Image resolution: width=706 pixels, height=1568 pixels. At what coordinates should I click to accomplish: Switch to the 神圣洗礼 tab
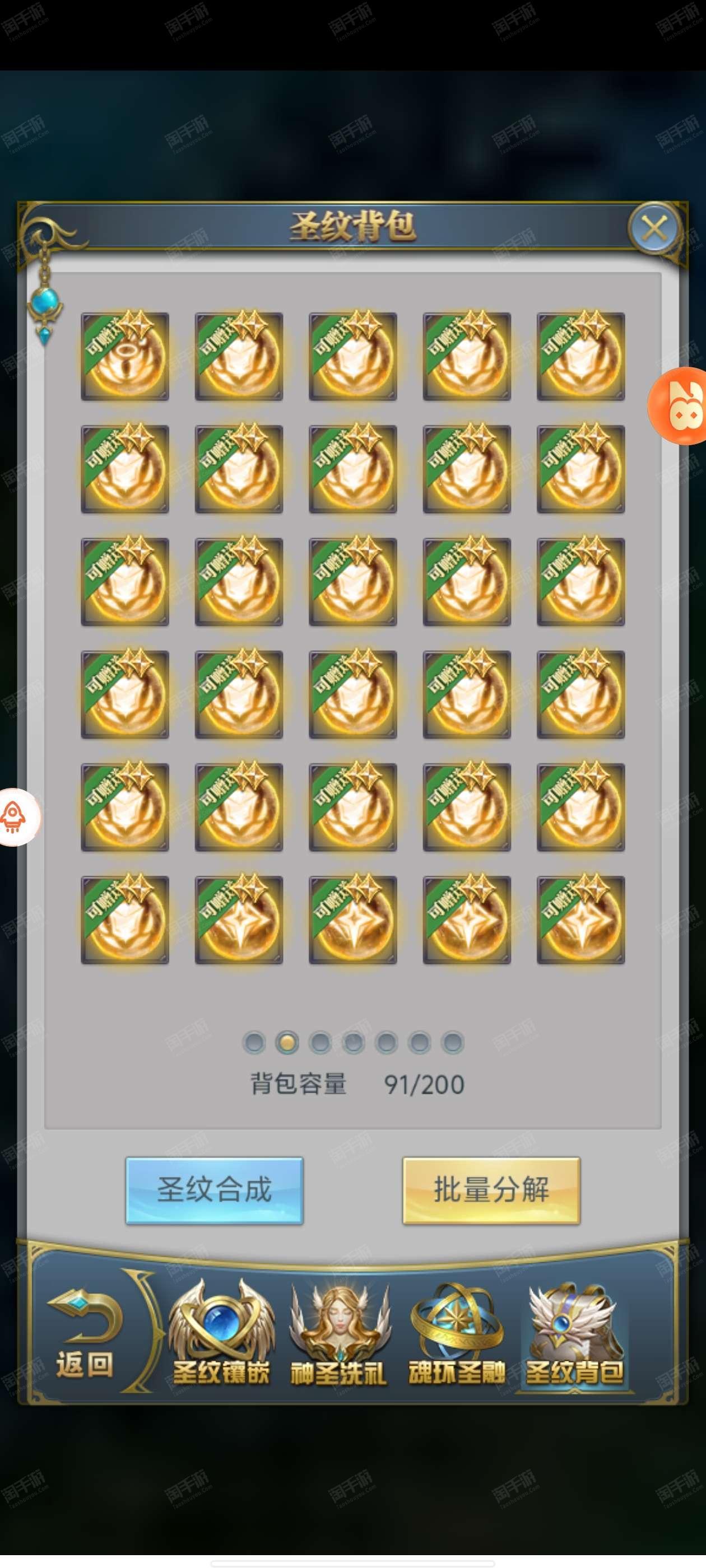point(338,1334)
